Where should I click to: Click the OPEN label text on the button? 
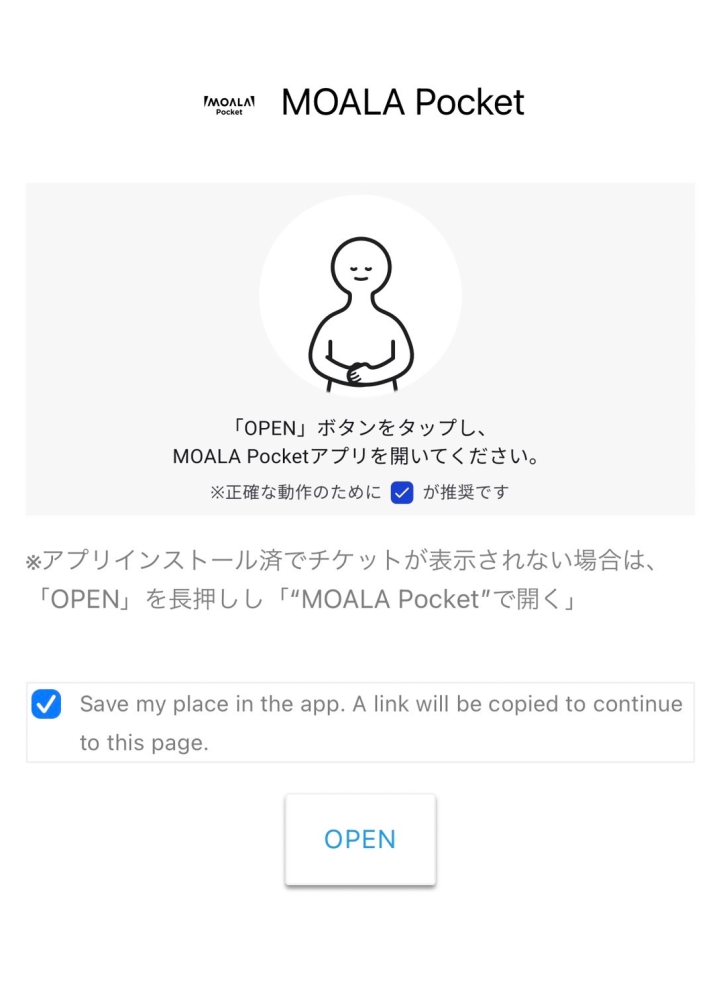coord(360,839)
